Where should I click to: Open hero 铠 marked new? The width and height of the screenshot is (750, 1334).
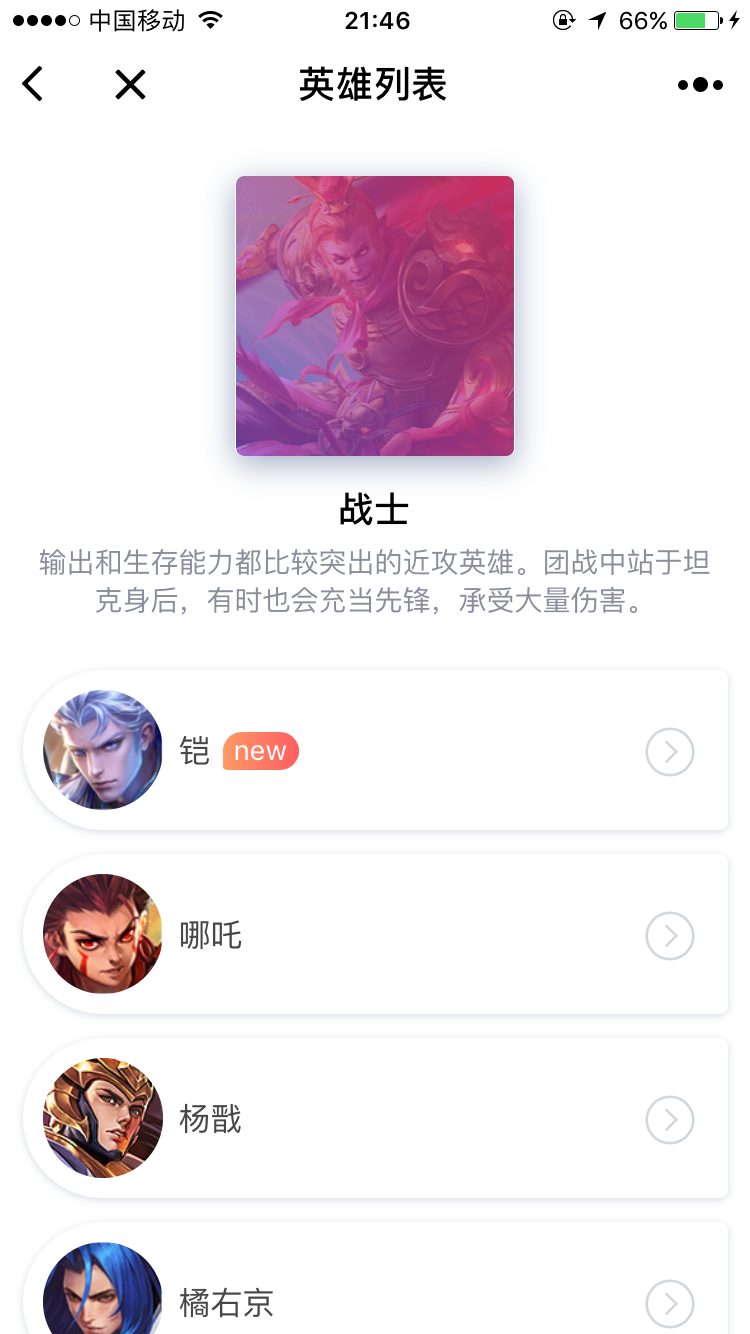pos(376,750)
